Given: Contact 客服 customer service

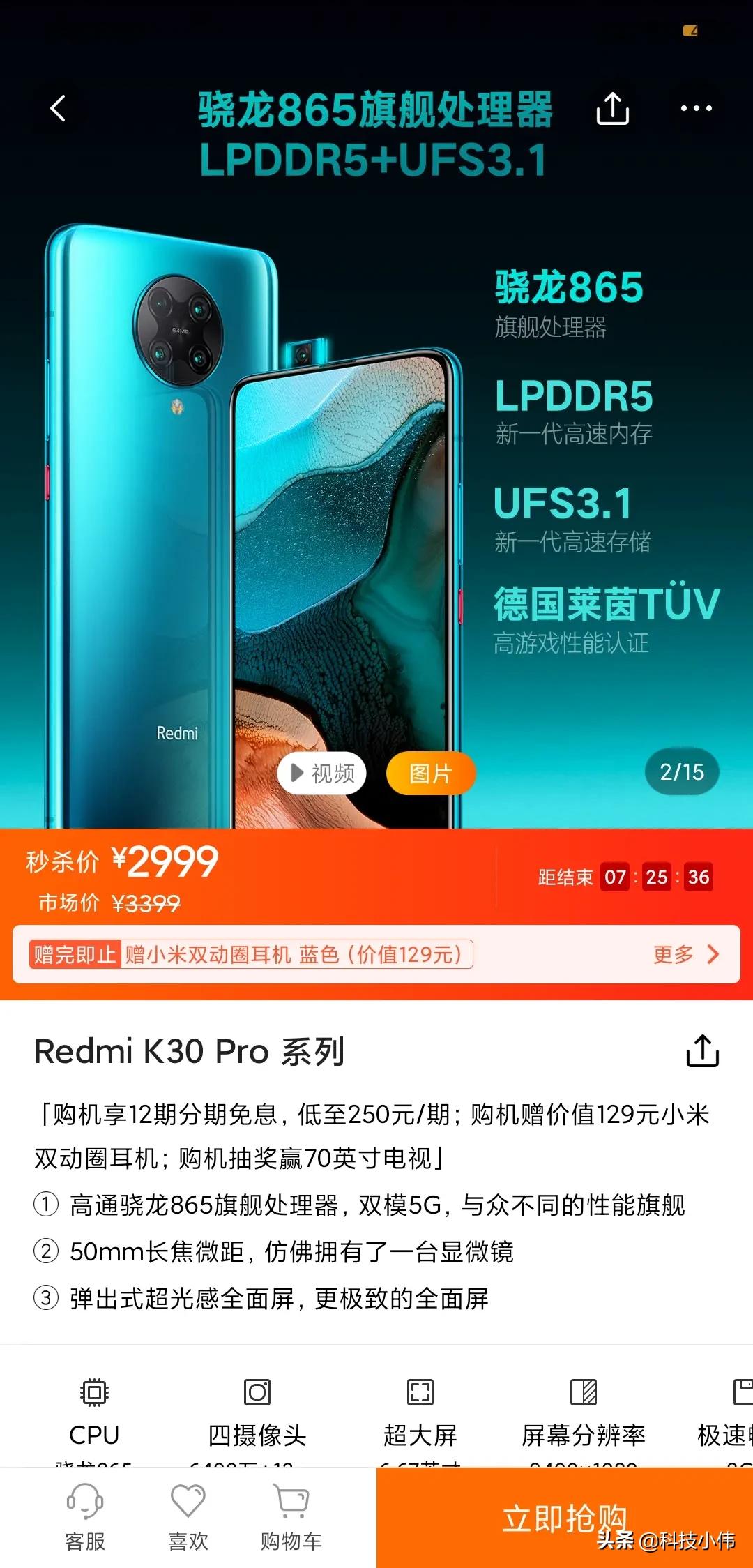Looking at the screenshot, I should pyautogui.click(x=85, y=1516).
